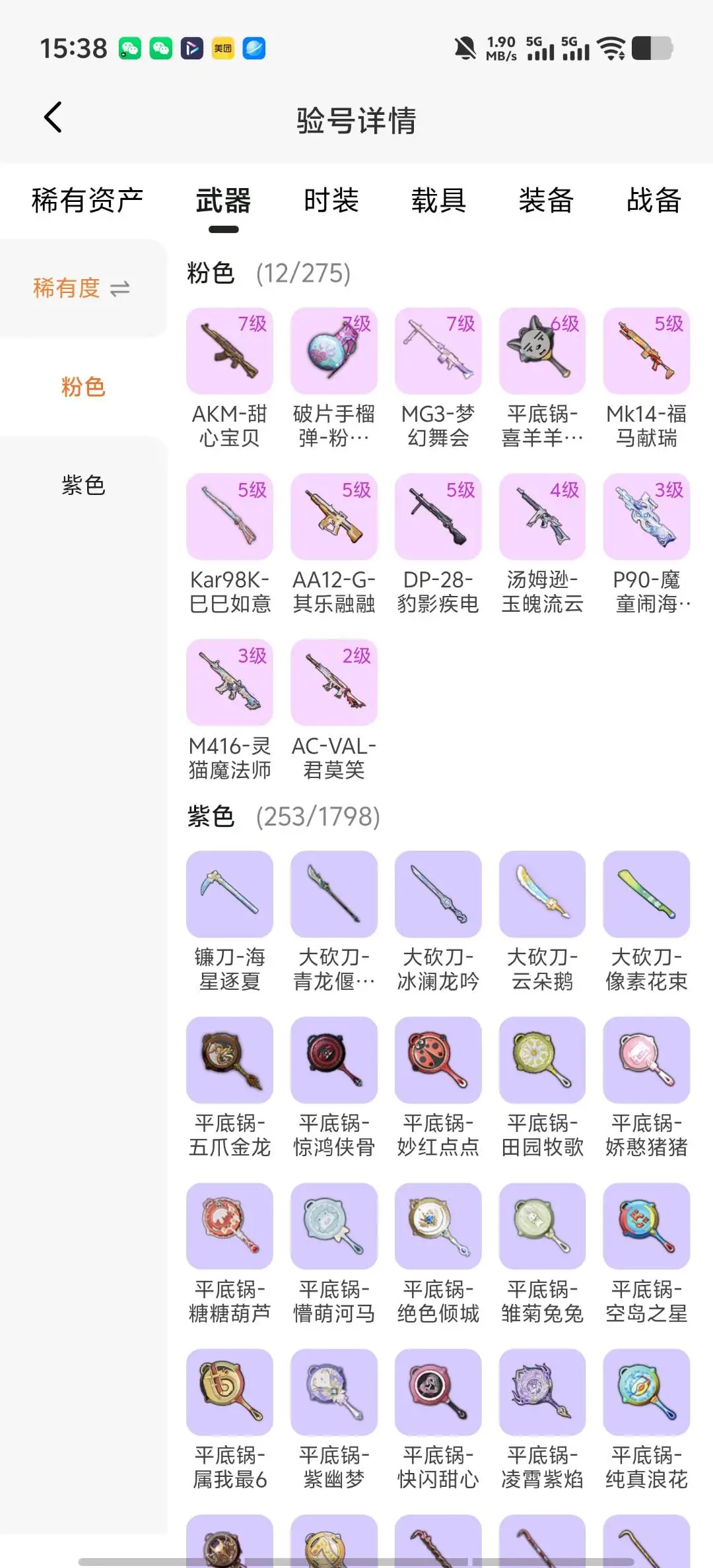This screenshot has width=713, height=1568.
Task: View the MG3-梦幻舞会 item
Action: click(438, 379)
